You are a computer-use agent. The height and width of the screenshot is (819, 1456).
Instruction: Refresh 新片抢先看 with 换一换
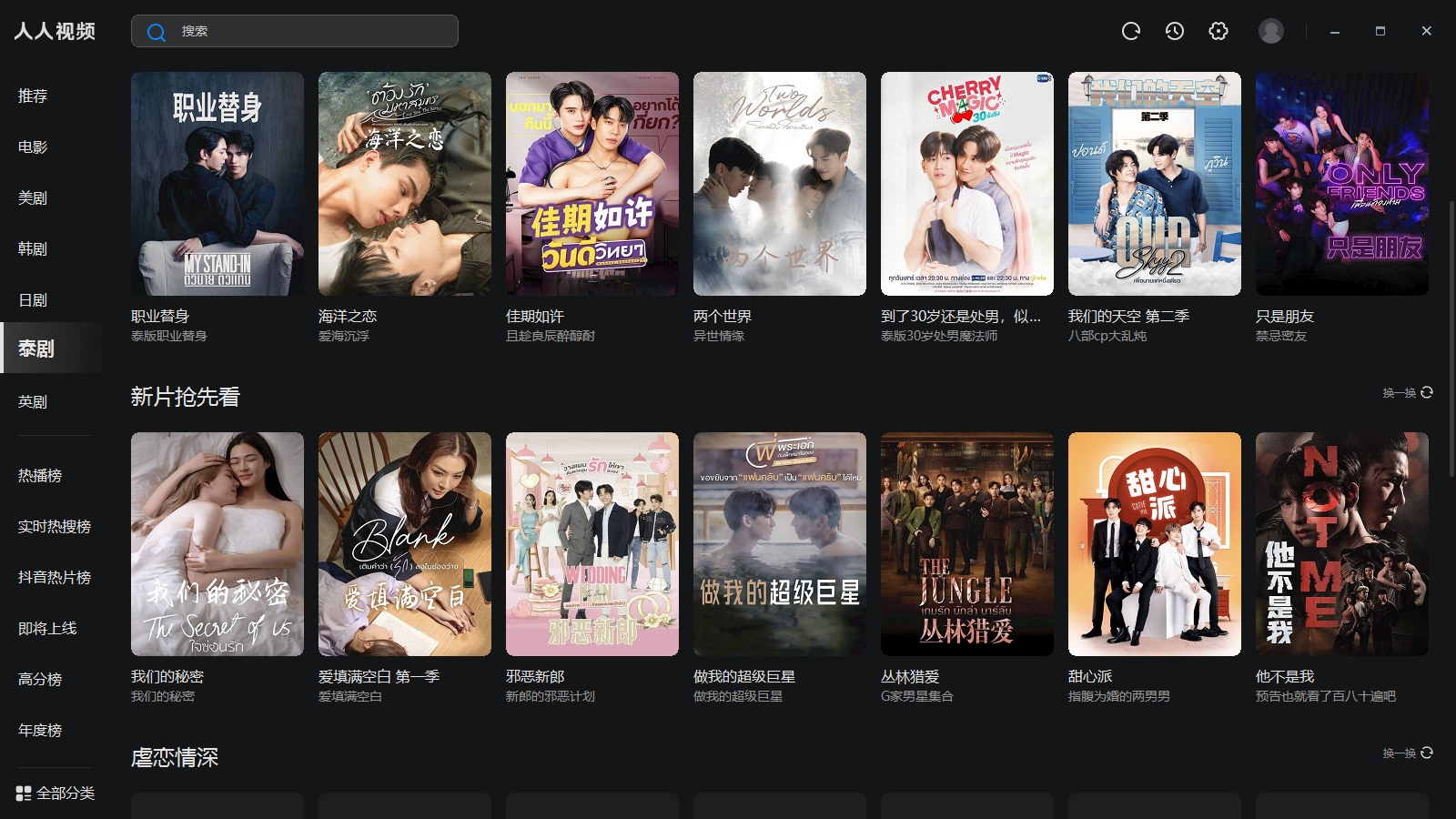pos(1407,392)
